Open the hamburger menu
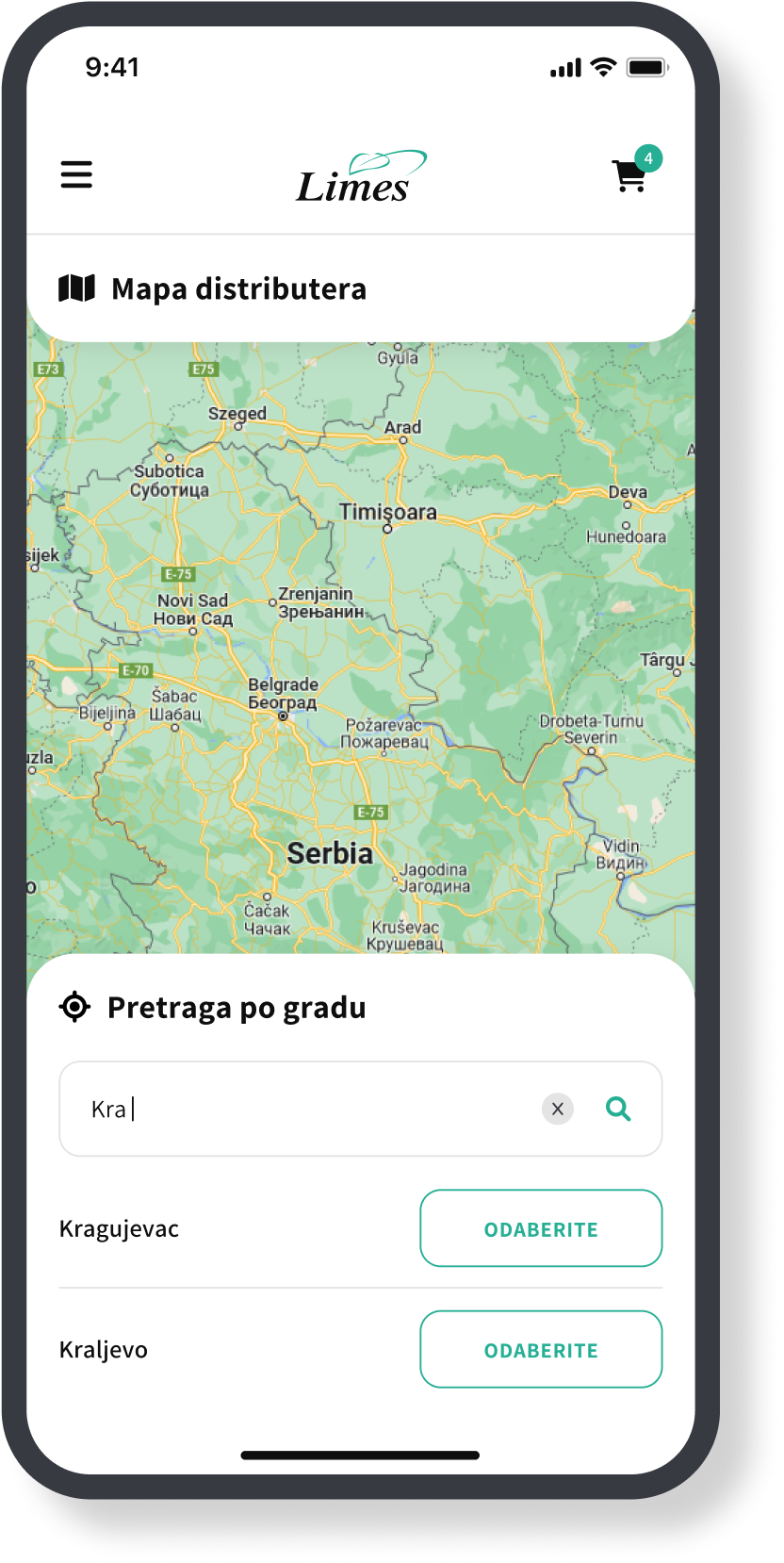784x1563 pixels. click(76, 174)
